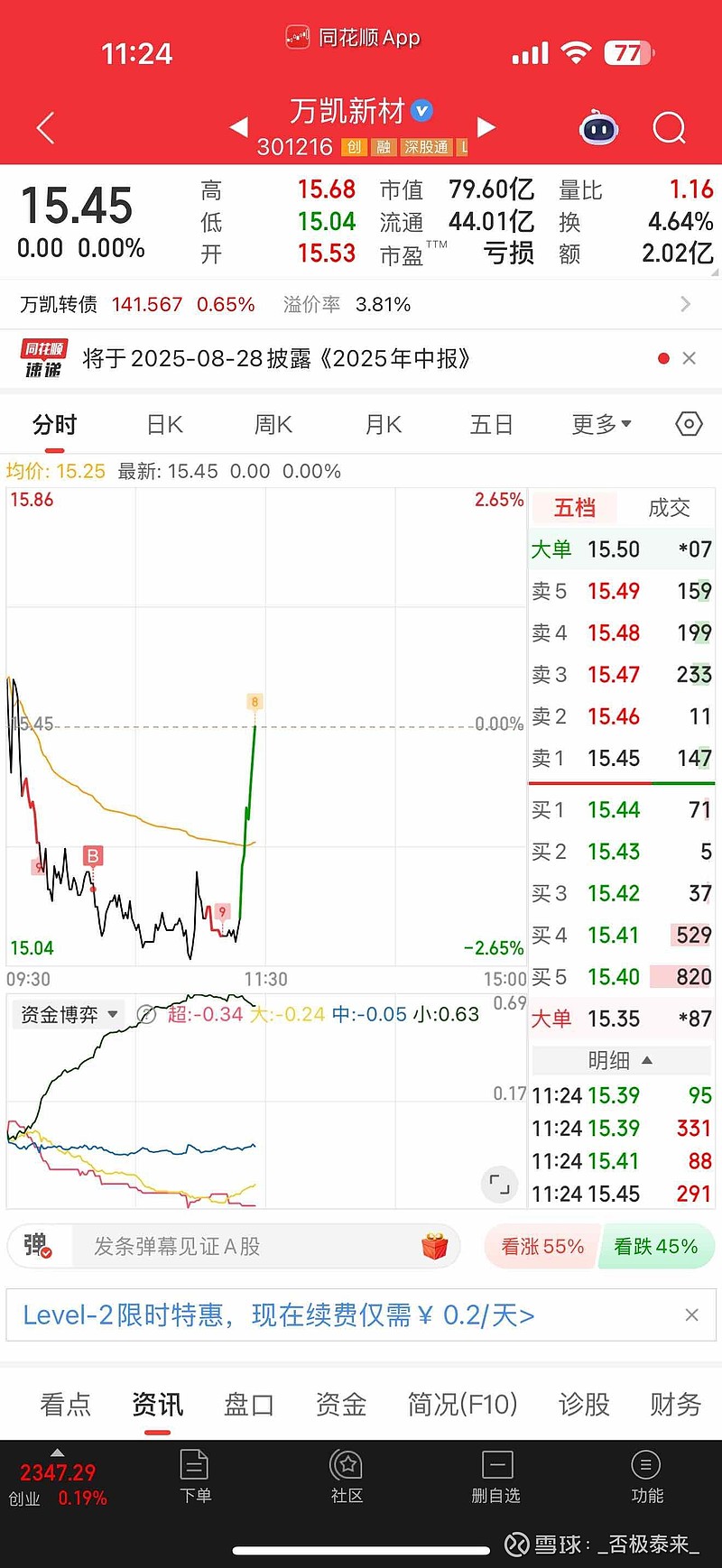The image size is (722, 1568).
Task: Open the search magnifier icon
Action: (669, 128)
